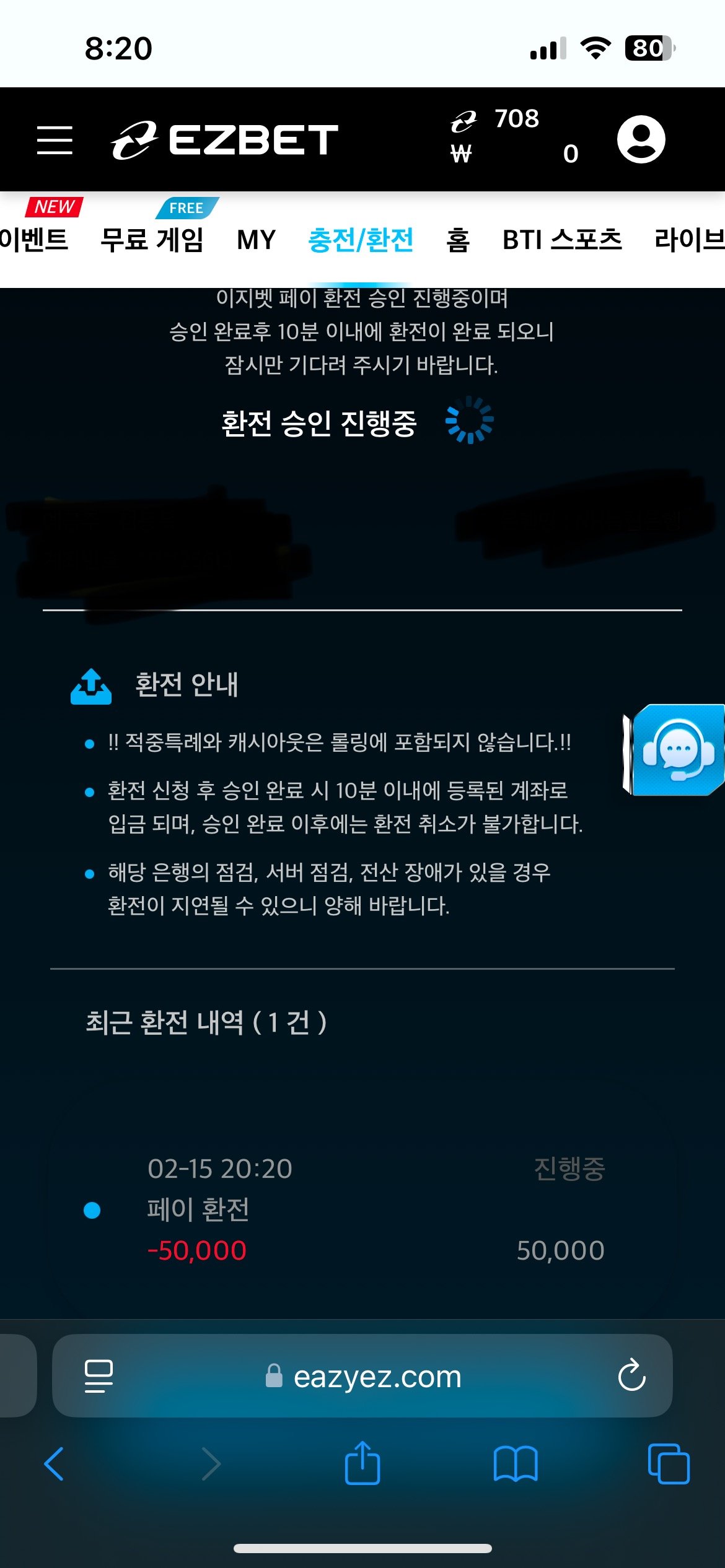Tap the eazyez.com address bar

[377, 1377]
